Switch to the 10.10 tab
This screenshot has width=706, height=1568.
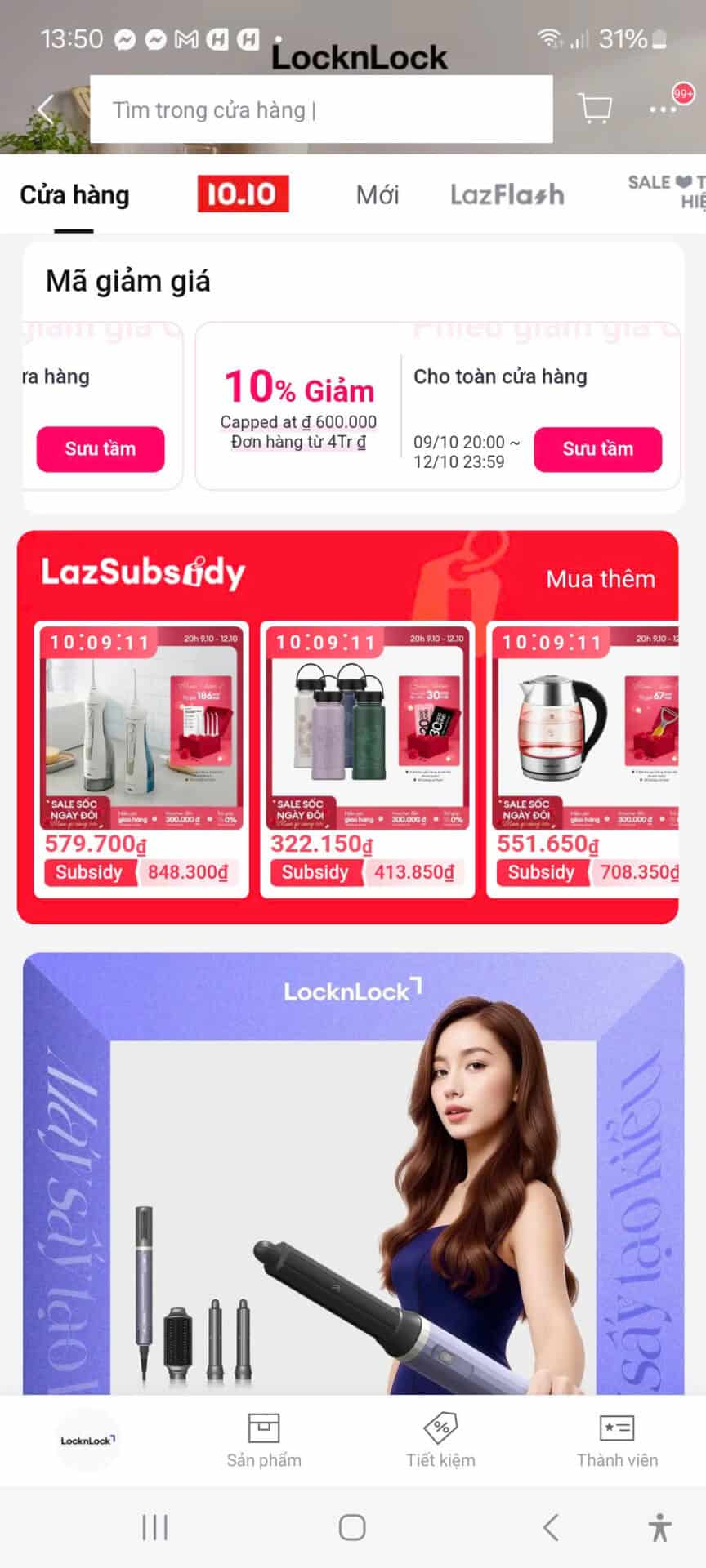coord(243,194)
